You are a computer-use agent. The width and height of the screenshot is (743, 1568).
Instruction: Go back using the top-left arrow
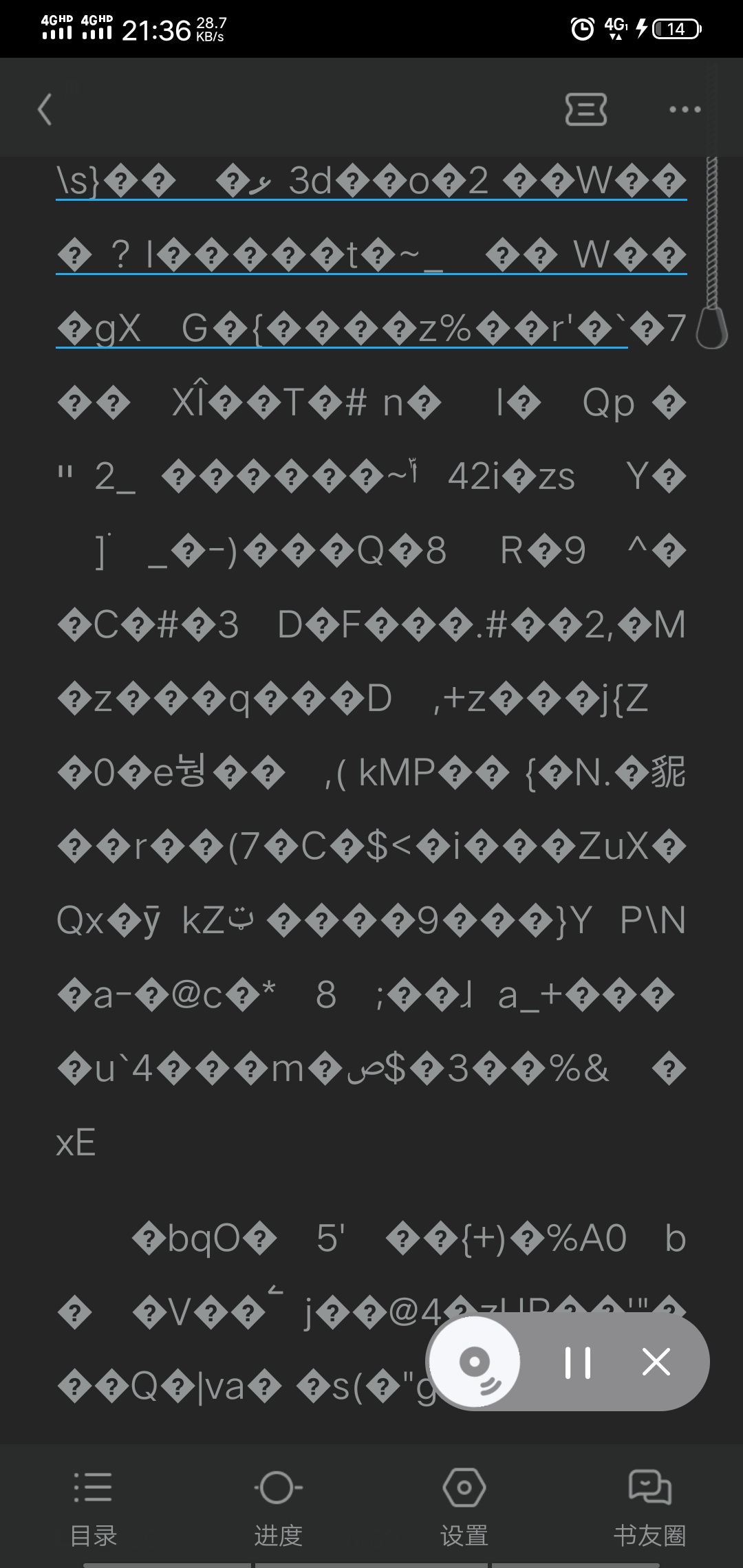click(45, 109)
